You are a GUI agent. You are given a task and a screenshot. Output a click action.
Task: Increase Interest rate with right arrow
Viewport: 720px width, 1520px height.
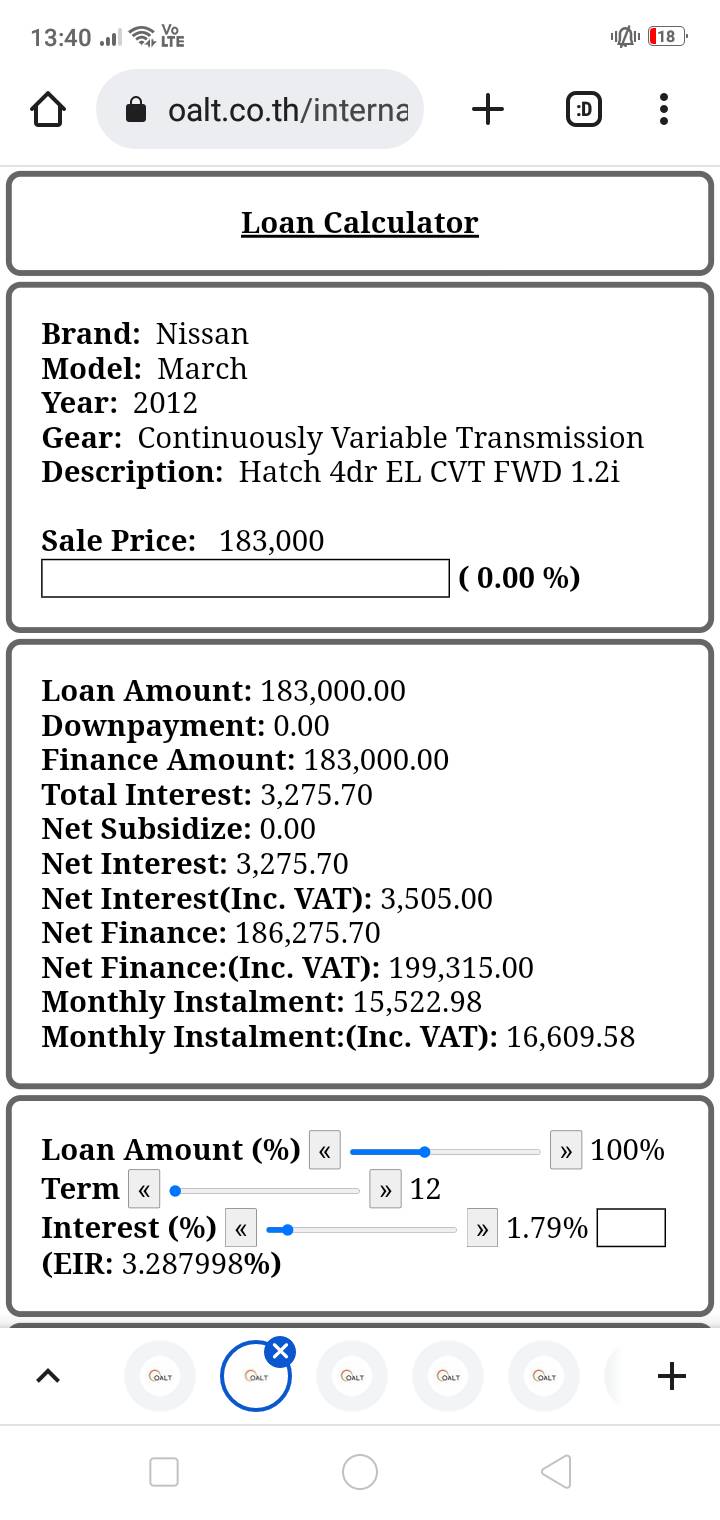point(482,1228)
